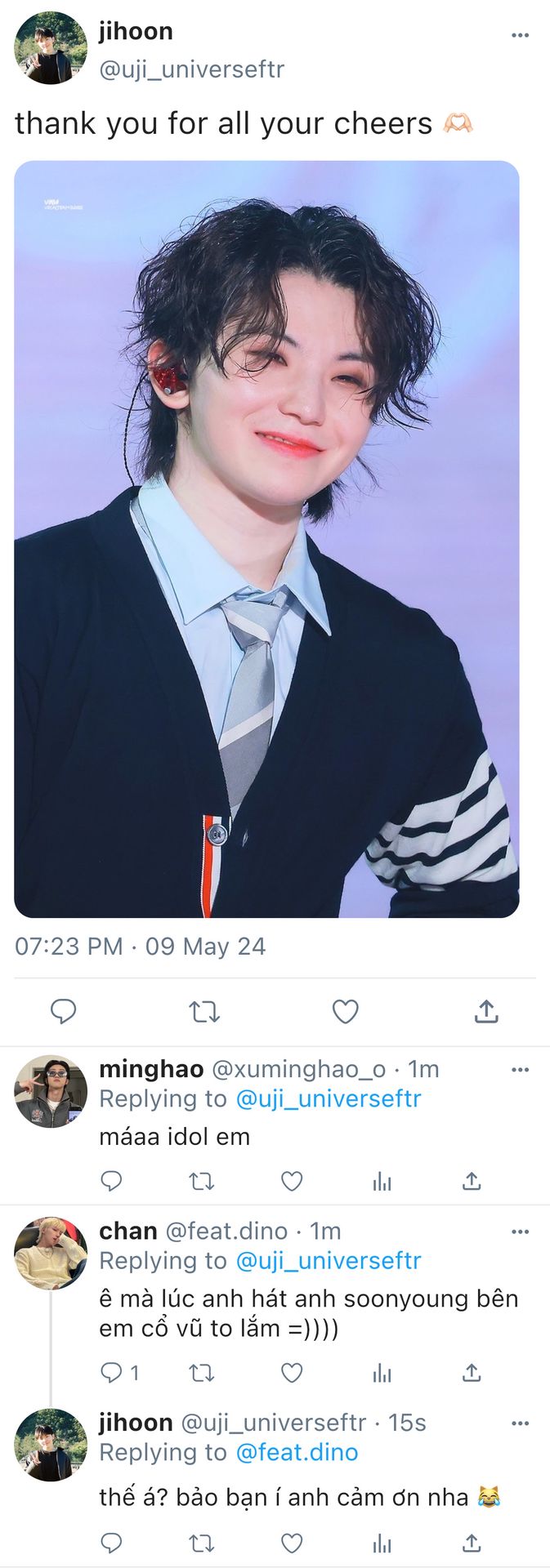Open the overflow menu on jihoon's main tweet
This screenshot has height=1568, width=550.
click(520, 35)
